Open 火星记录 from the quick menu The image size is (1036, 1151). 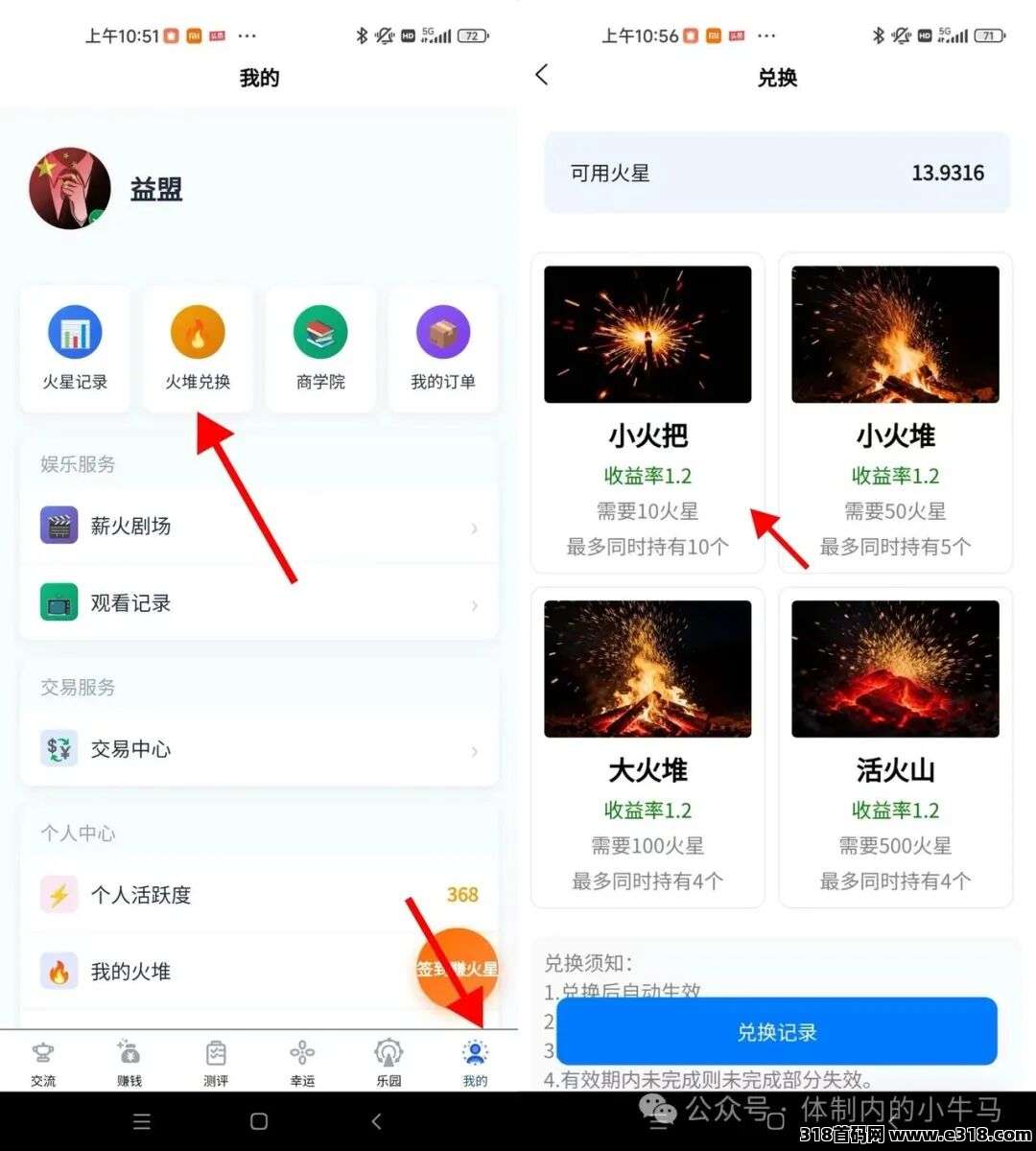[x=74, y=331]
